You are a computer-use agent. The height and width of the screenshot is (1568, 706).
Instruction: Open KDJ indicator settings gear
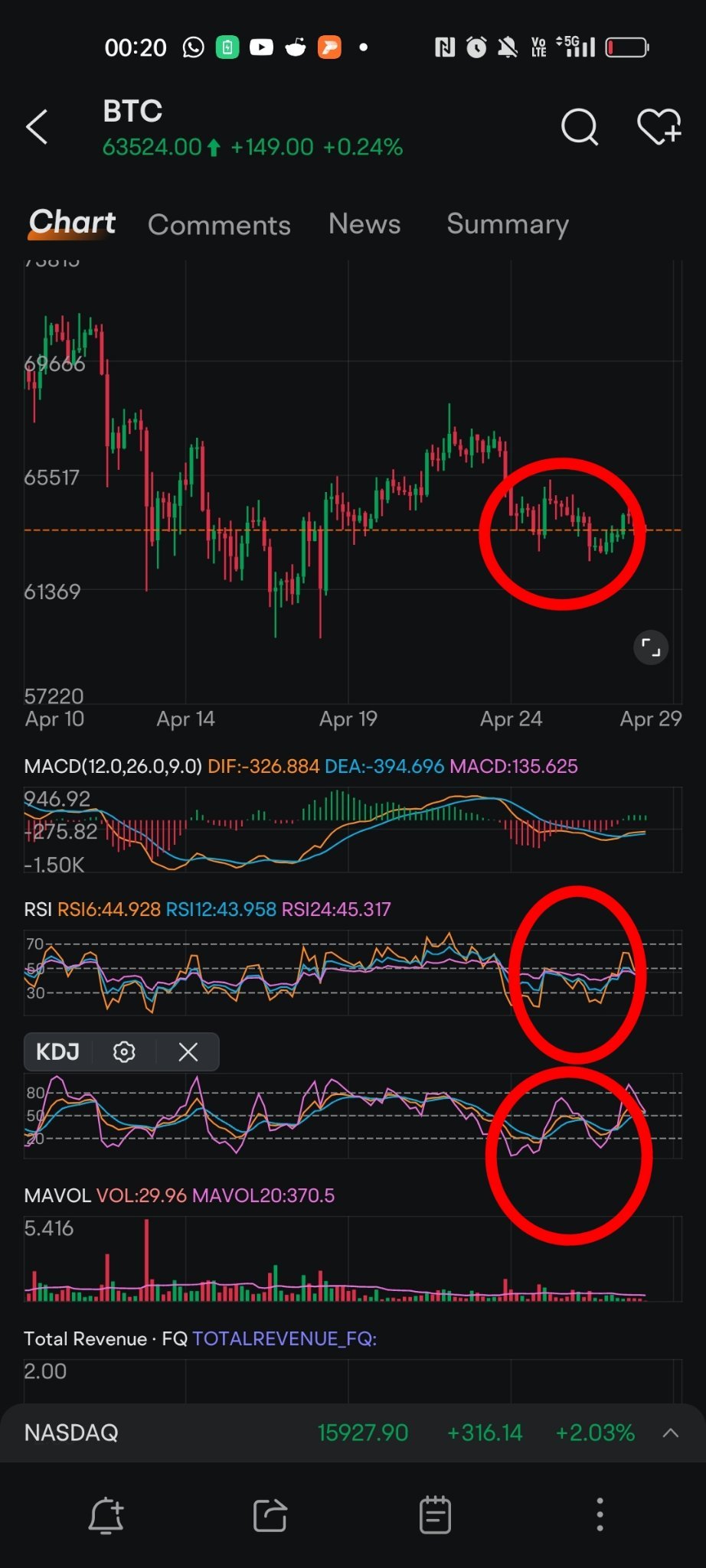pyautogui.click(x=123, y=1051)
